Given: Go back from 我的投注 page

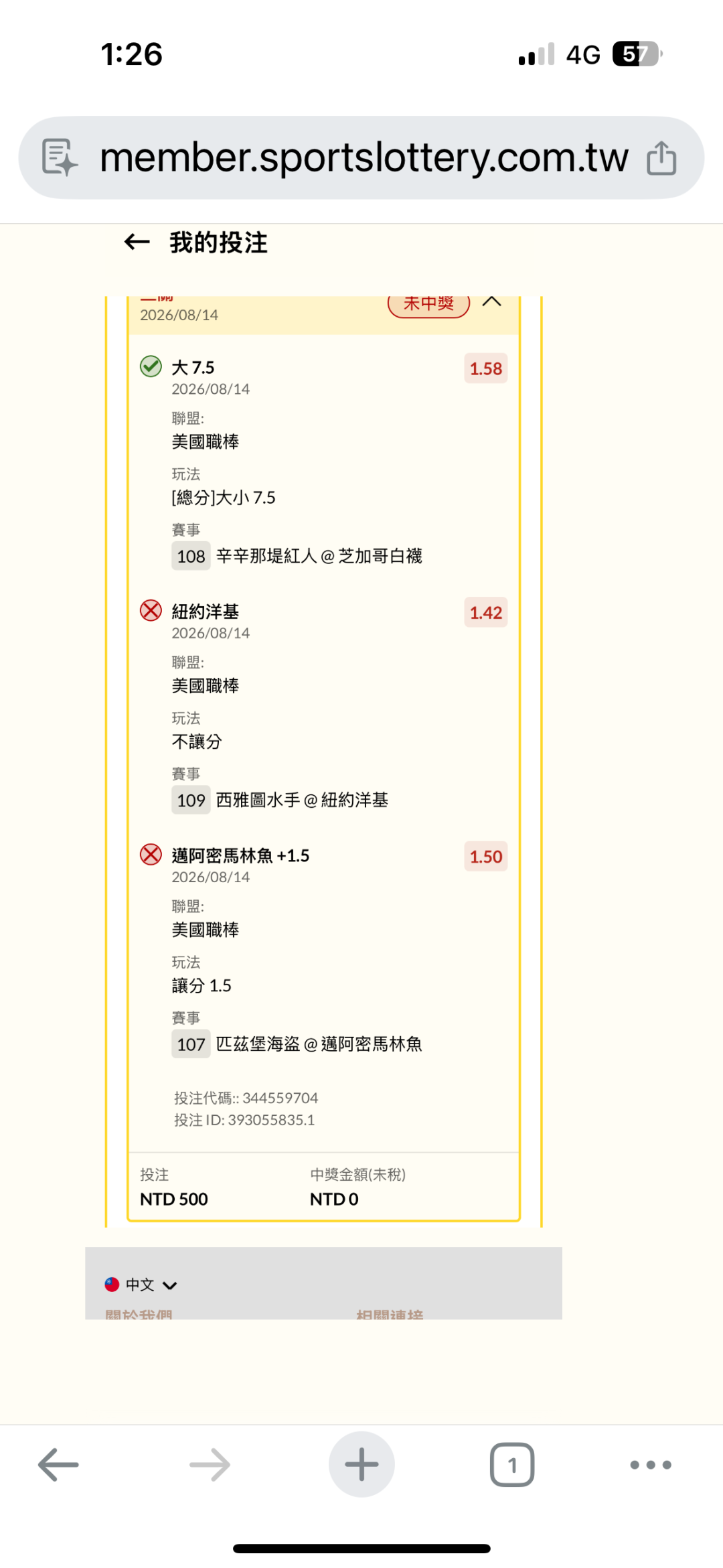Looking at the screenshot, I should pos(137,242).
